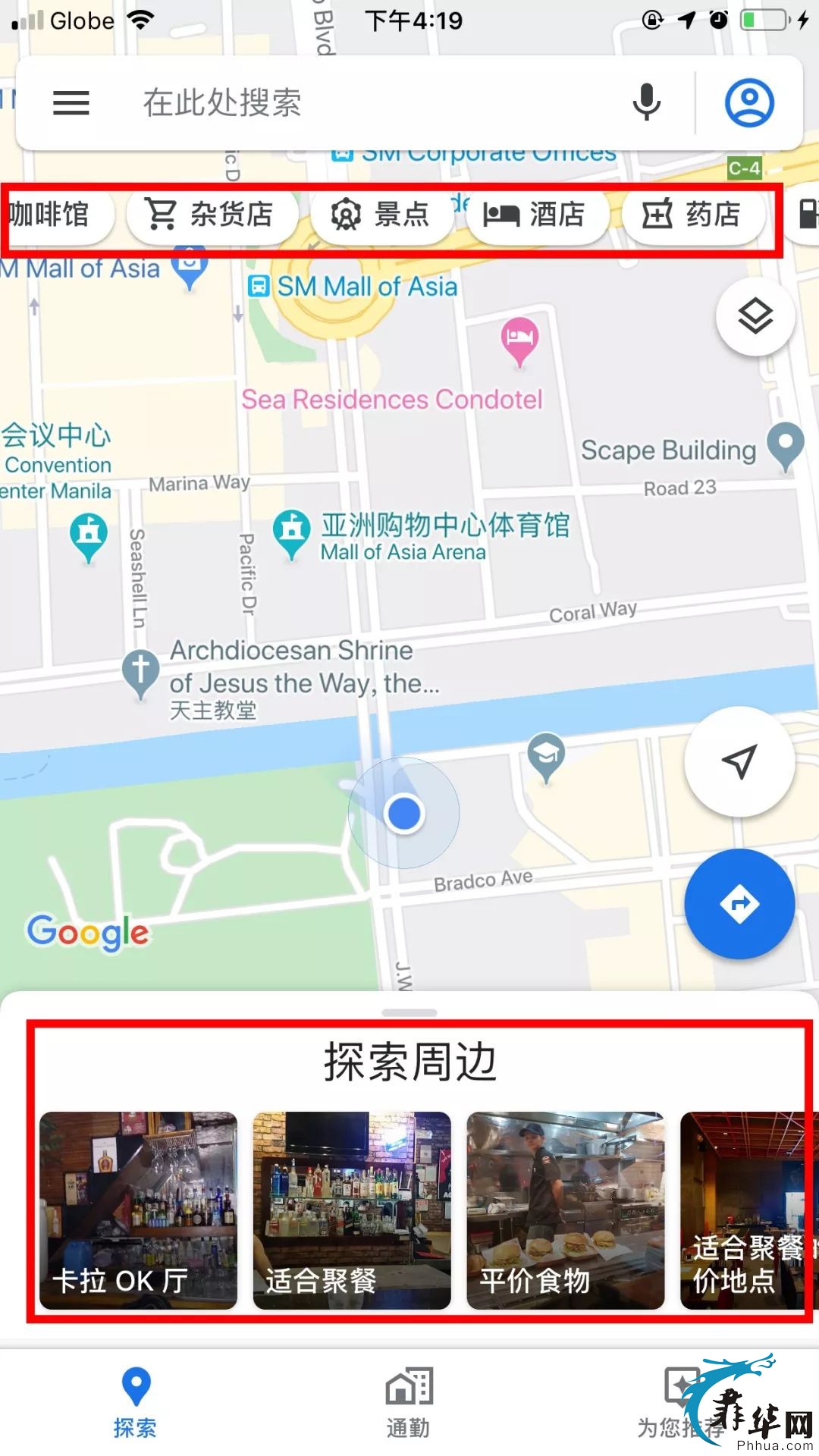Show nearby 酒店
Screen dimensions: 819x1456
535,215
